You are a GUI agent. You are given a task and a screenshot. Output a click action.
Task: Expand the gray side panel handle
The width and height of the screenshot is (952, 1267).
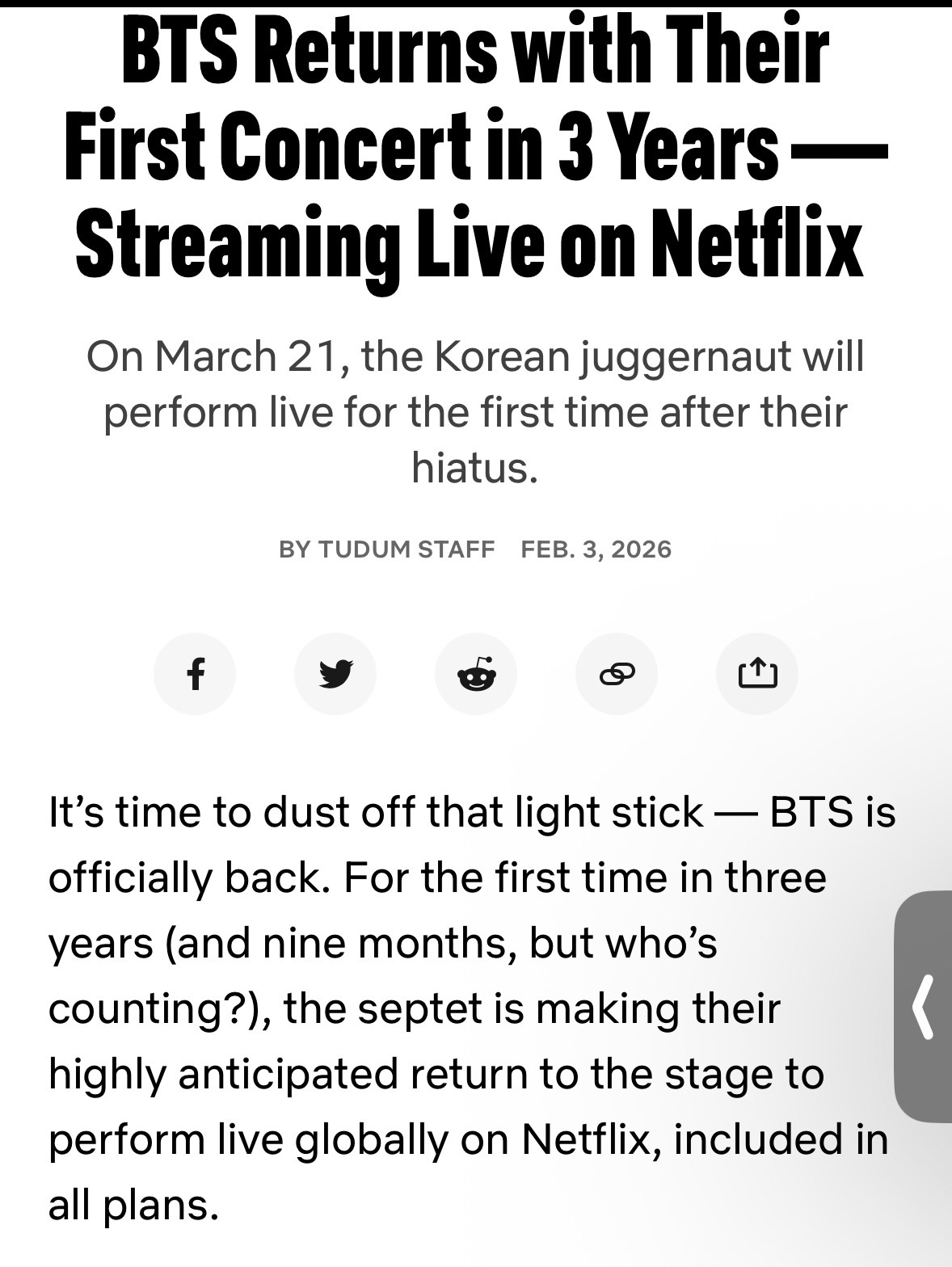[925, 1005]
